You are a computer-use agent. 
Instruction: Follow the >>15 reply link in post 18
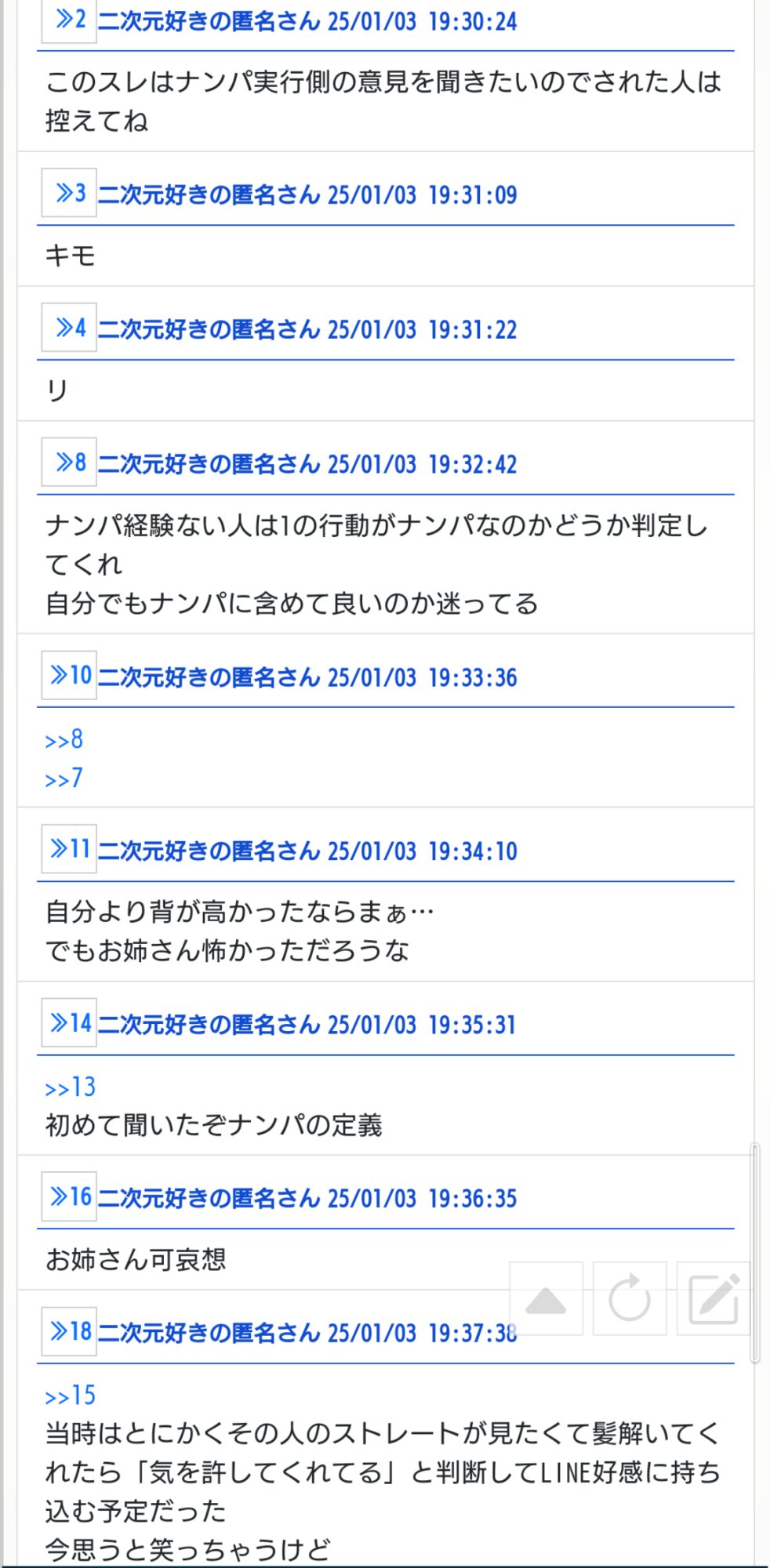[x=71, y=1396]
